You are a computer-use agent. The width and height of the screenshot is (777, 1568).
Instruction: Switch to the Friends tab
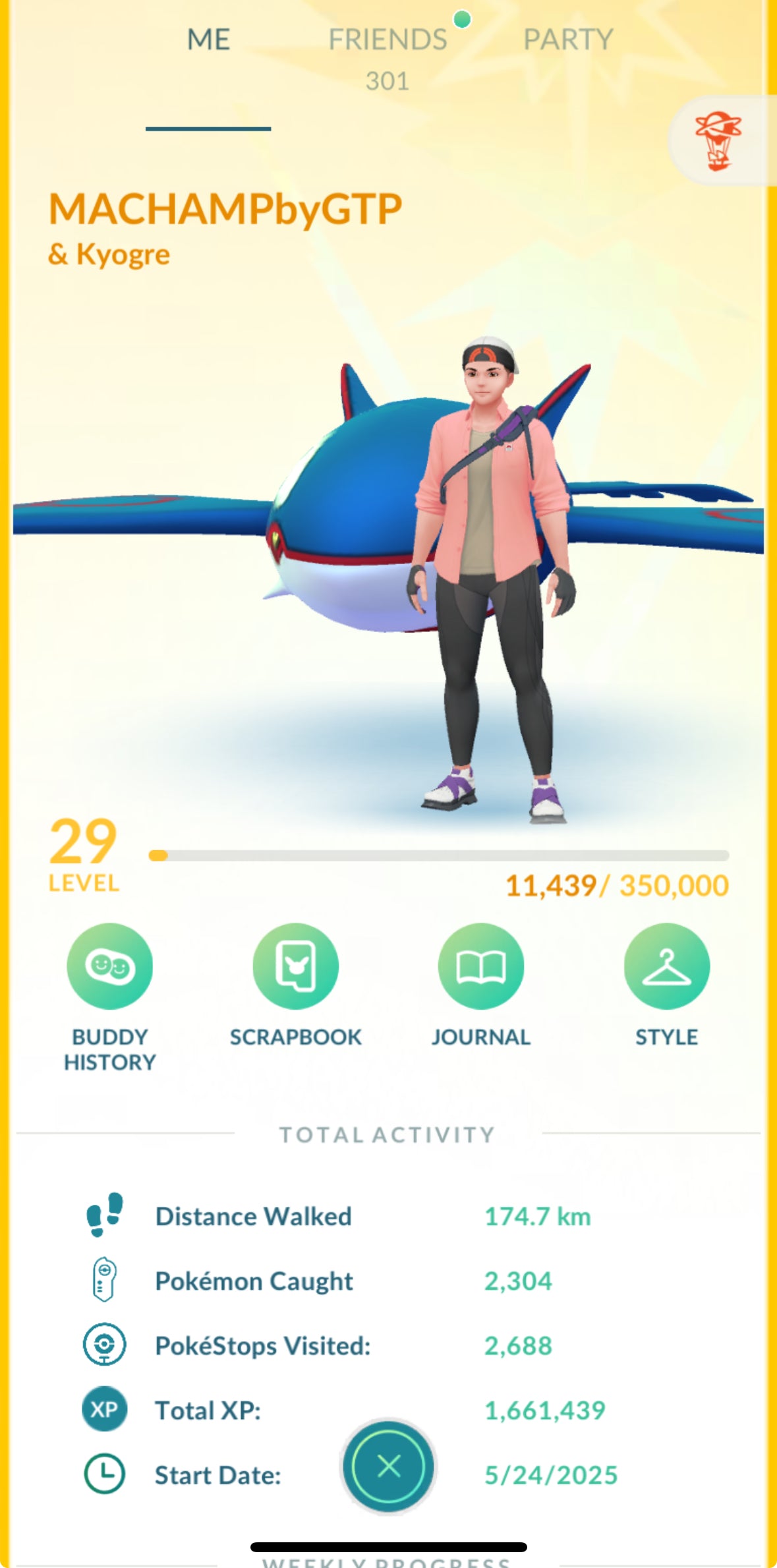(388, 41)
